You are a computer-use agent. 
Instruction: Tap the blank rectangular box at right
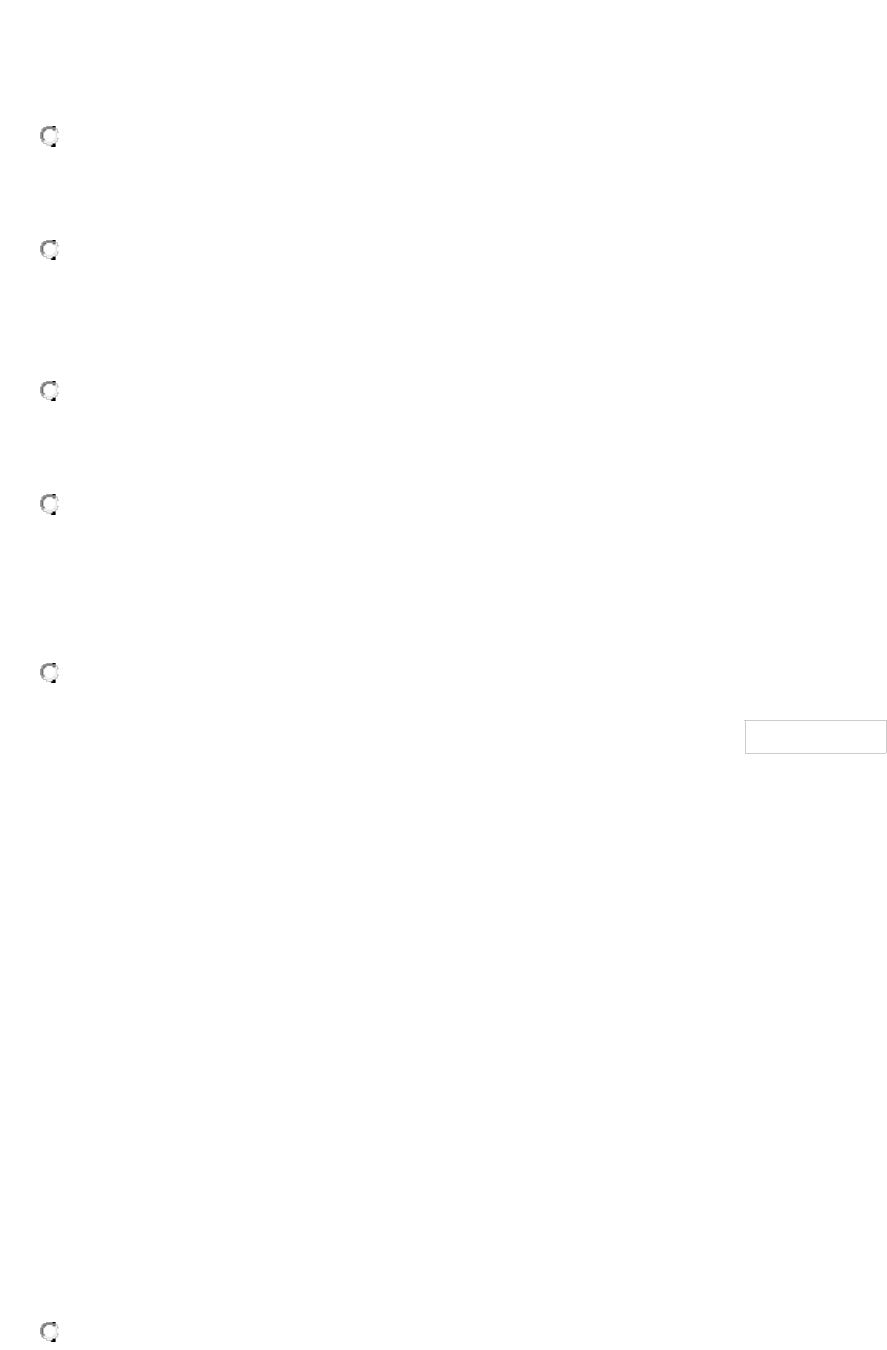815,736
